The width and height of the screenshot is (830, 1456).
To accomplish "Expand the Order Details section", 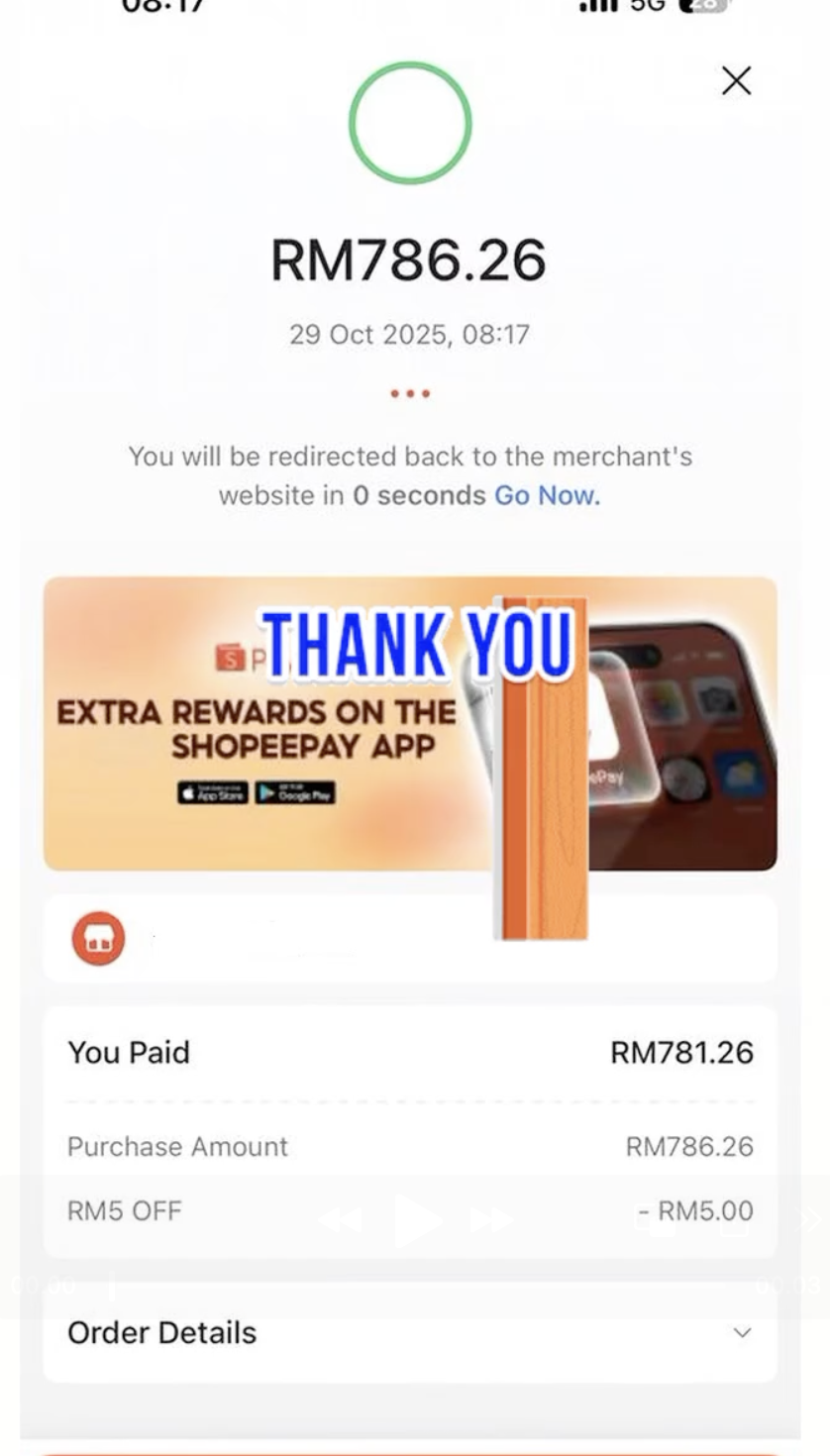I will (741, 1332).
